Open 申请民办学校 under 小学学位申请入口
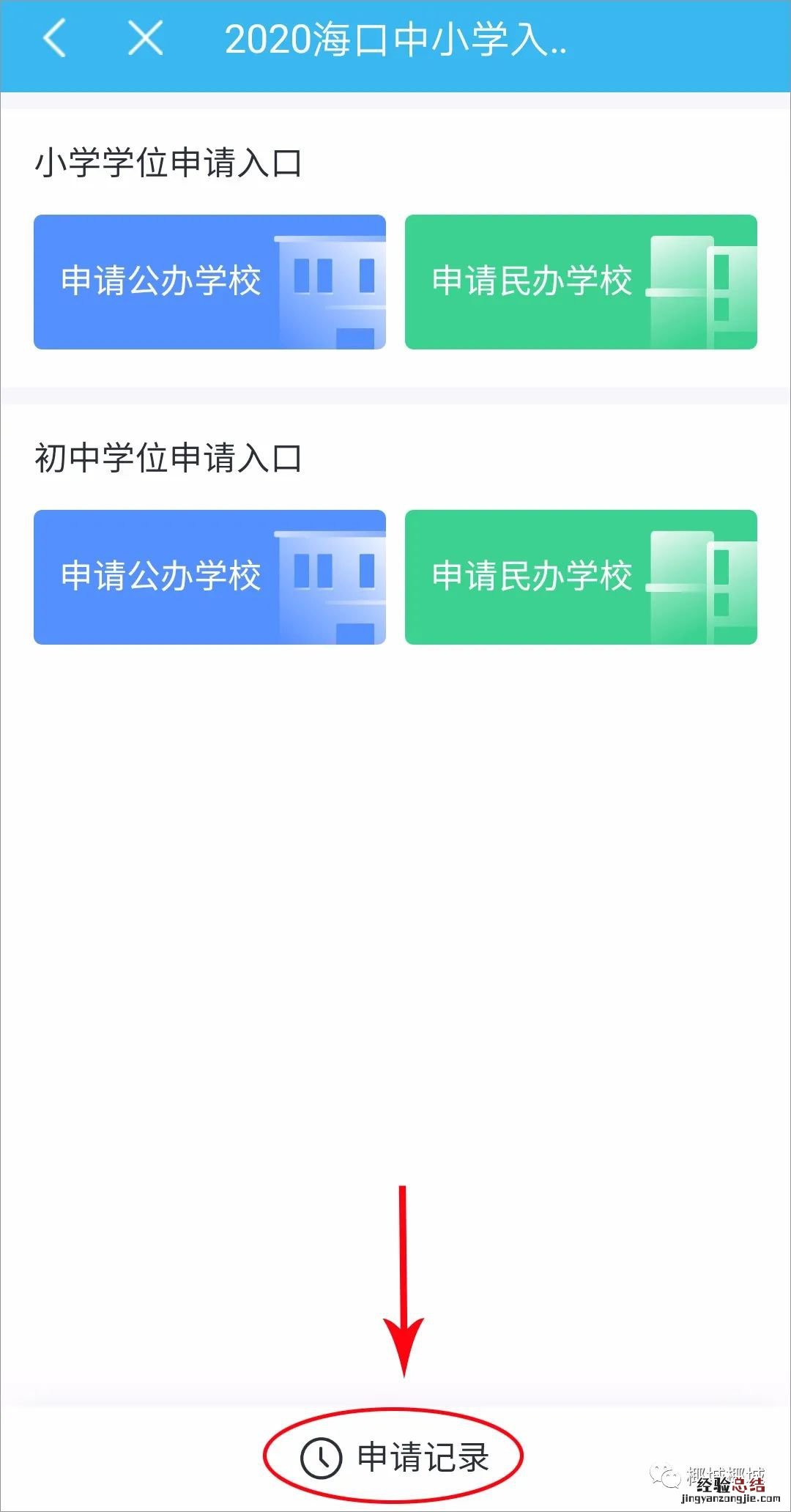Screen dimensions: 791x1512 [x=581, y=282]
